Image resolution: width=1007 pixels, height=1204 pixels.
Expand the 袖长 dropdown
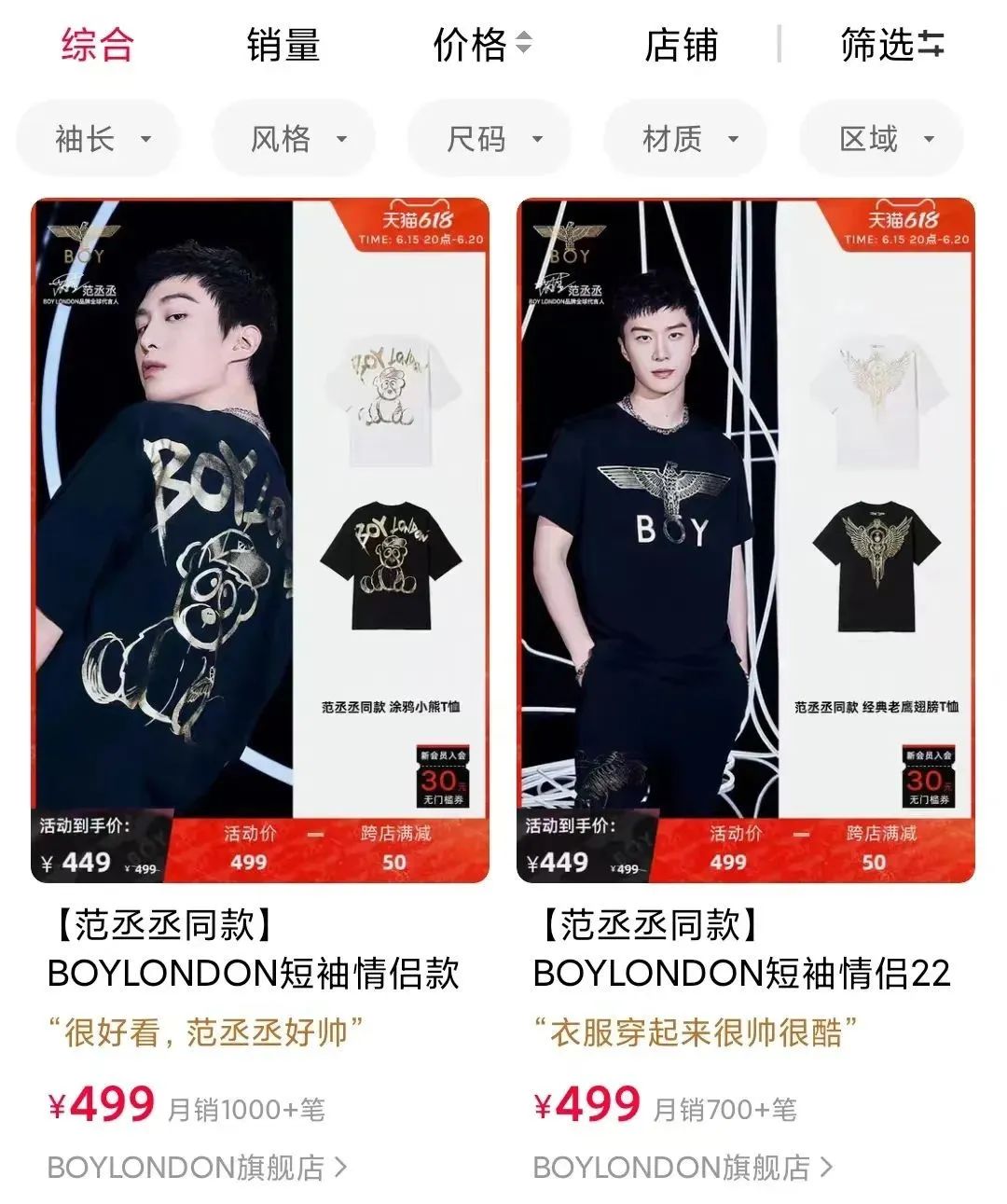[x=99, y=140]
